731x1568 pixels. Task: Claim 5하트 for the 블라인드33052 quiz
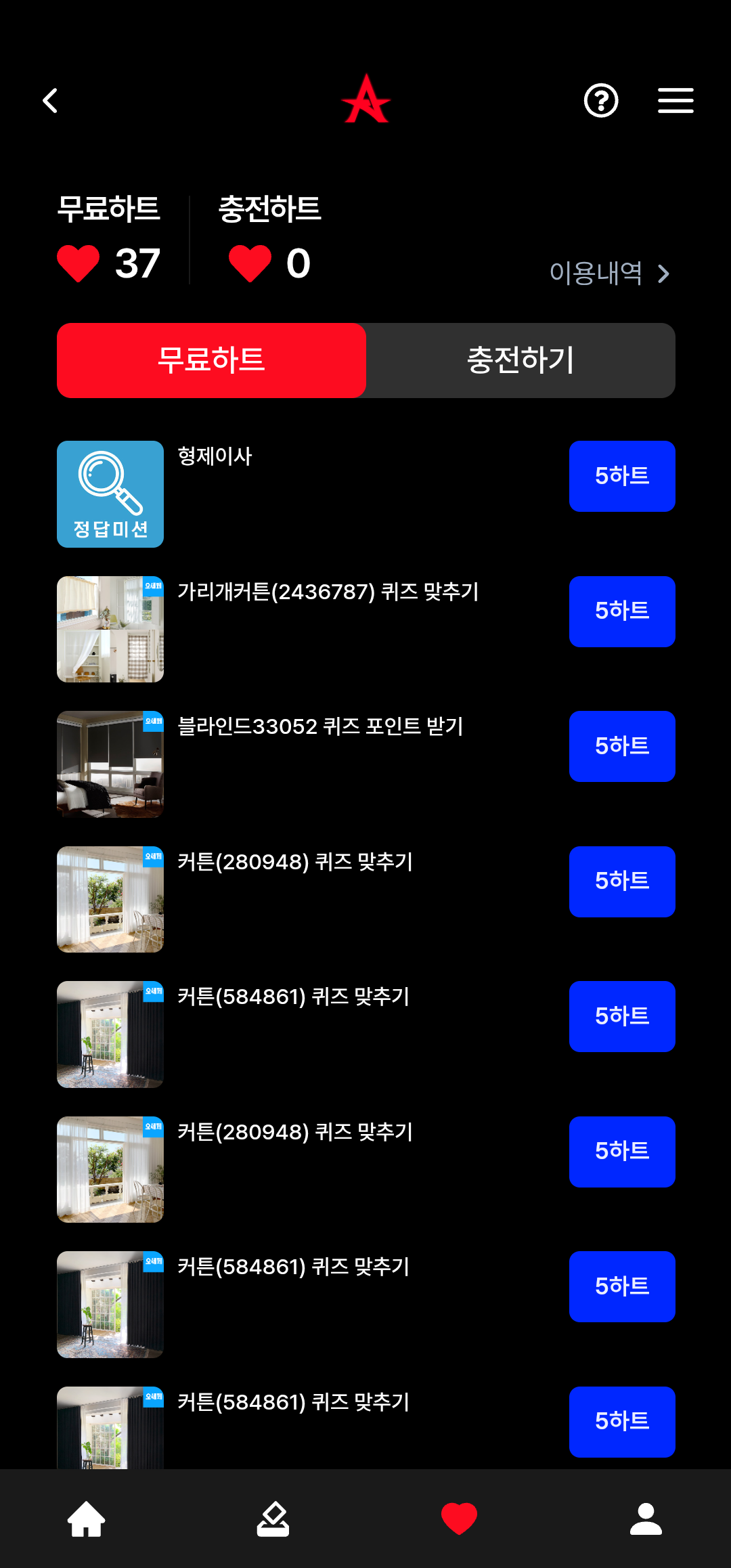pyautogui.click(x=621, y=746)
